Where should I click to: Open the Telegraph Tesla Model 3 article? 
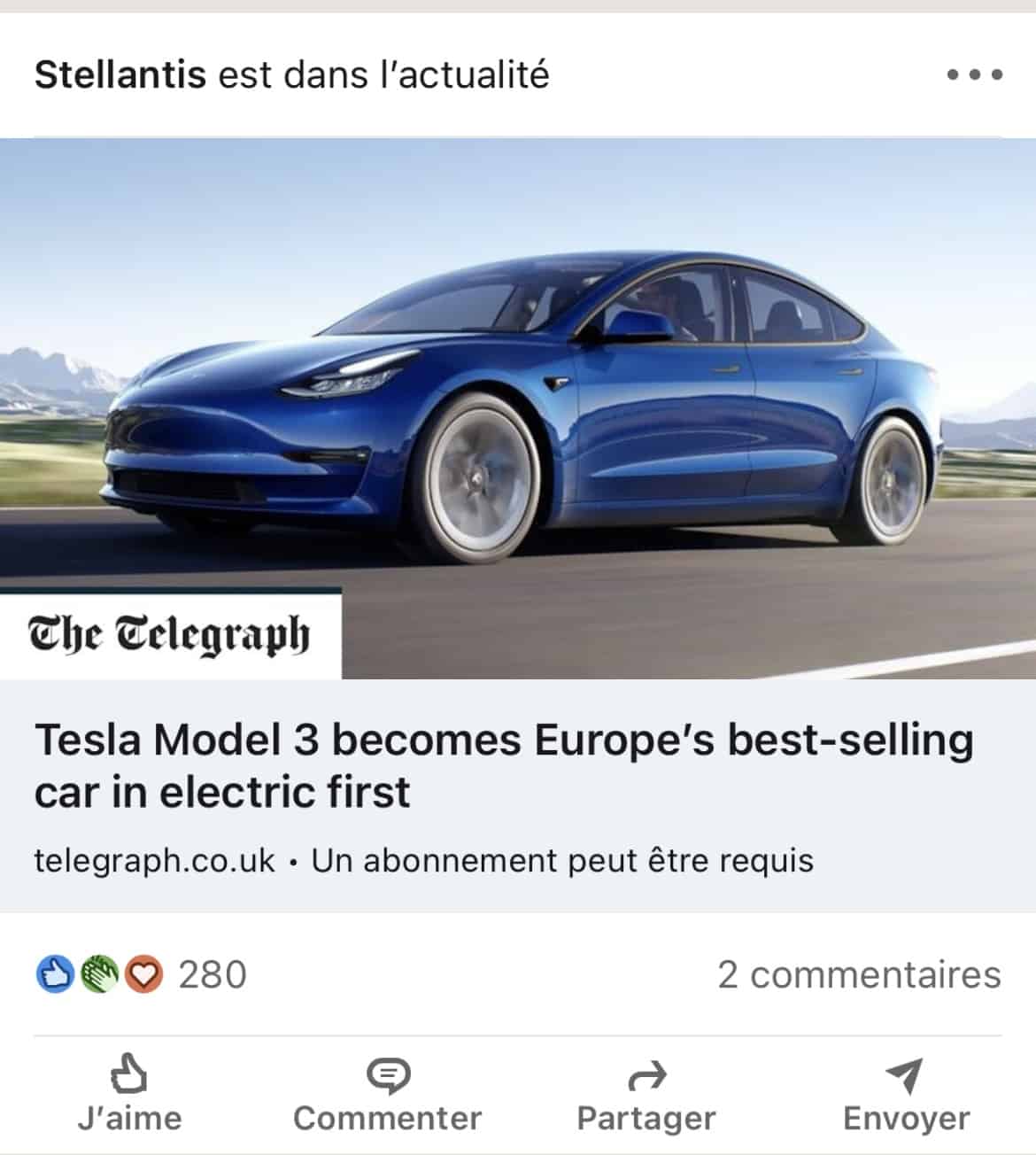[503, 765]
